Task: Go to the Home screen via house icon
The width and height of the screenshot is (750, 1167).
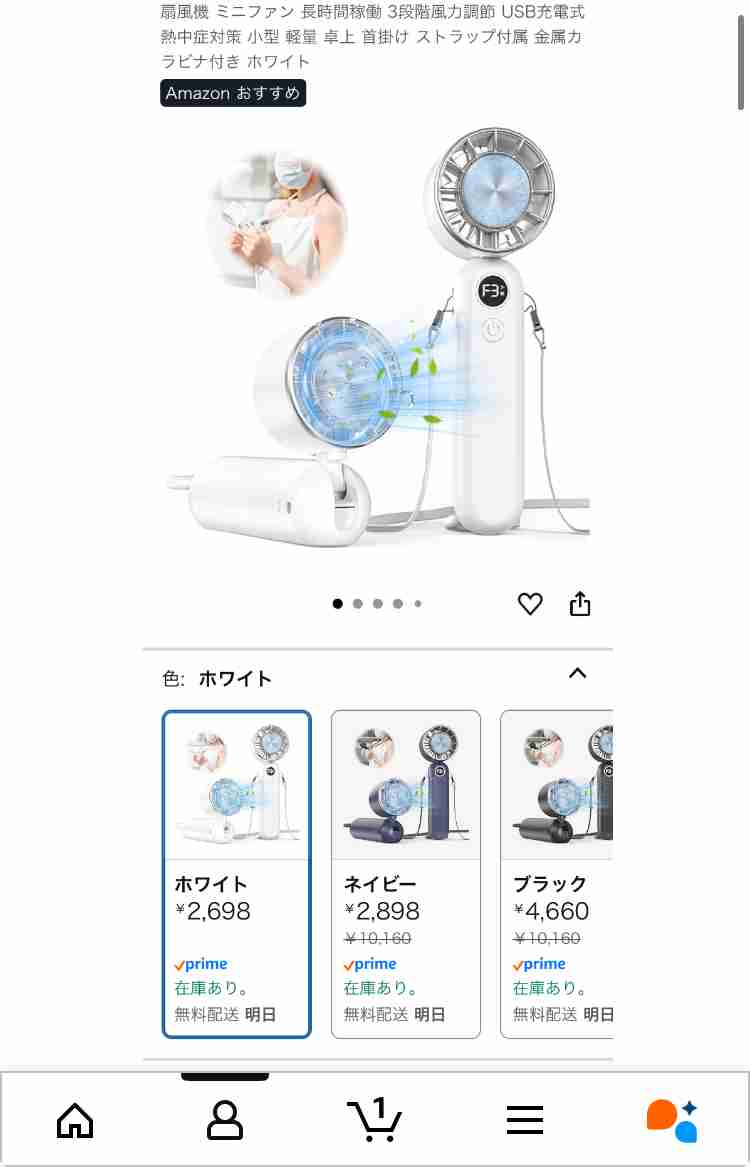Action: (75, 1119)
